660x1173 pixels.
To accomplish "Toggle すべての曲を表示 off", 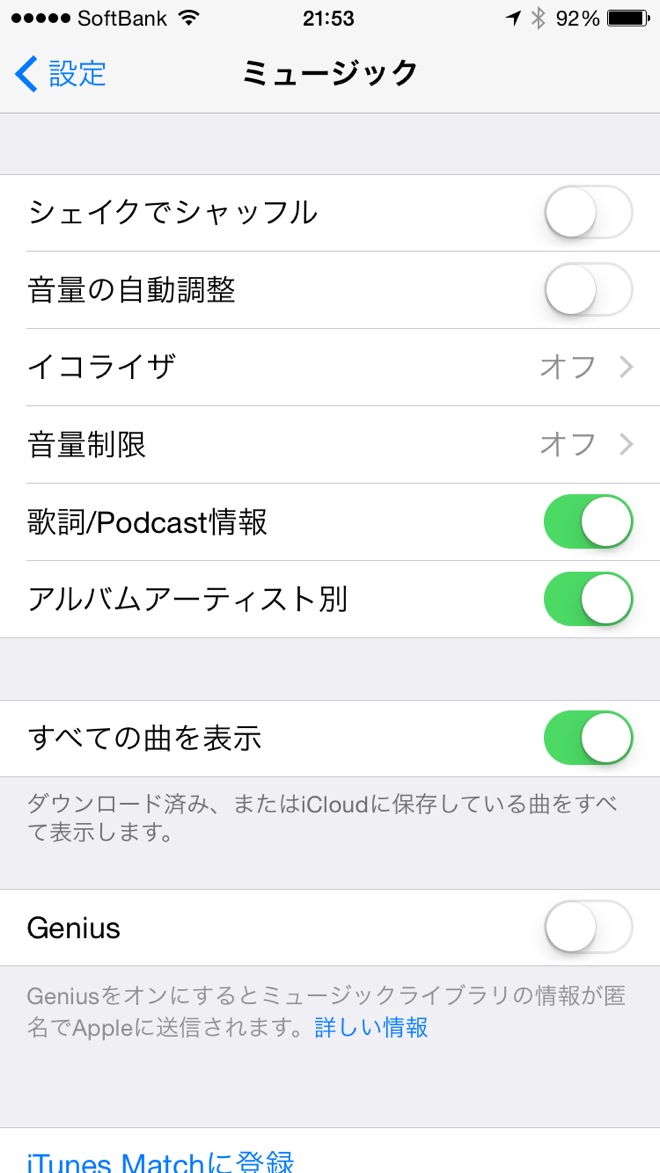I will click(588, 739).
